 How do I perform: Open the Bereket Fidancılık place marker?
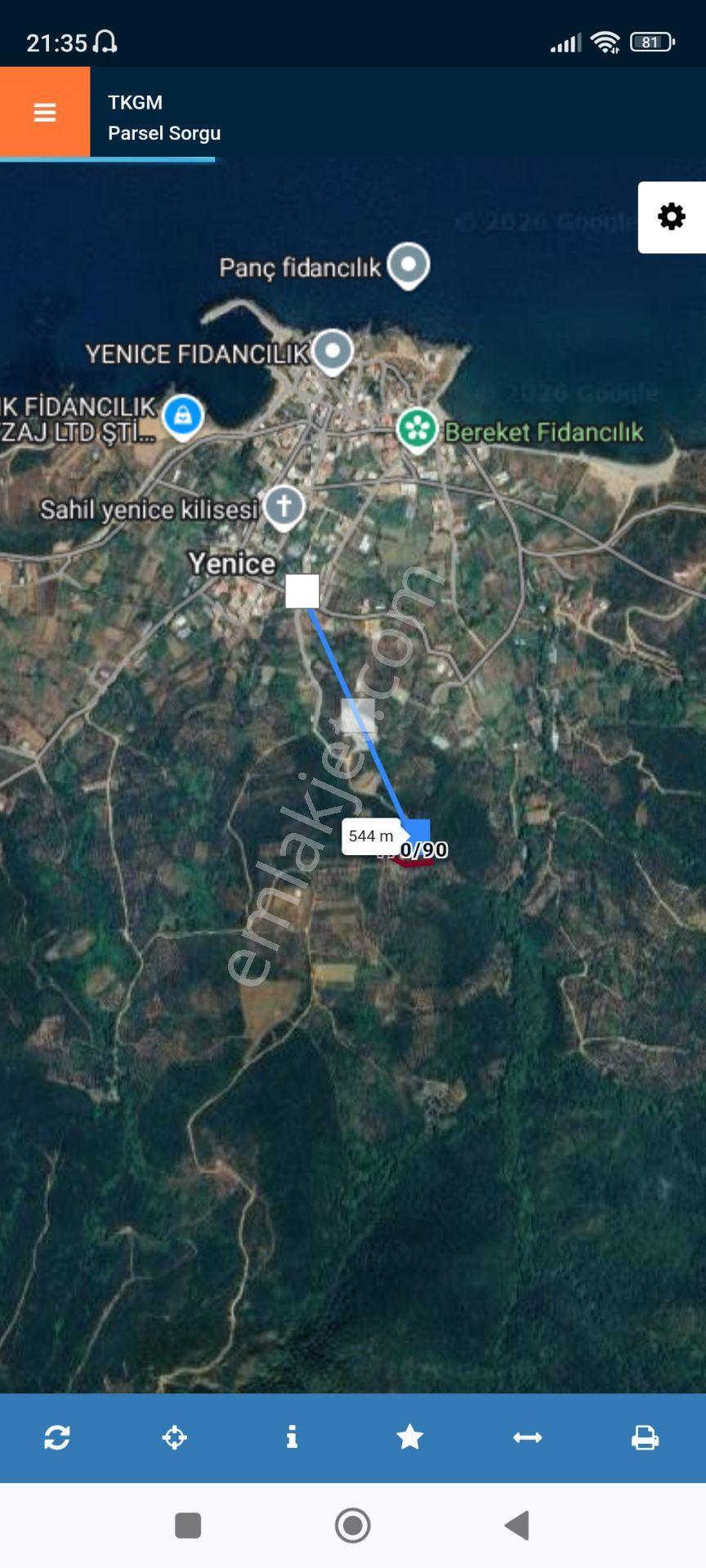point(418,430)
